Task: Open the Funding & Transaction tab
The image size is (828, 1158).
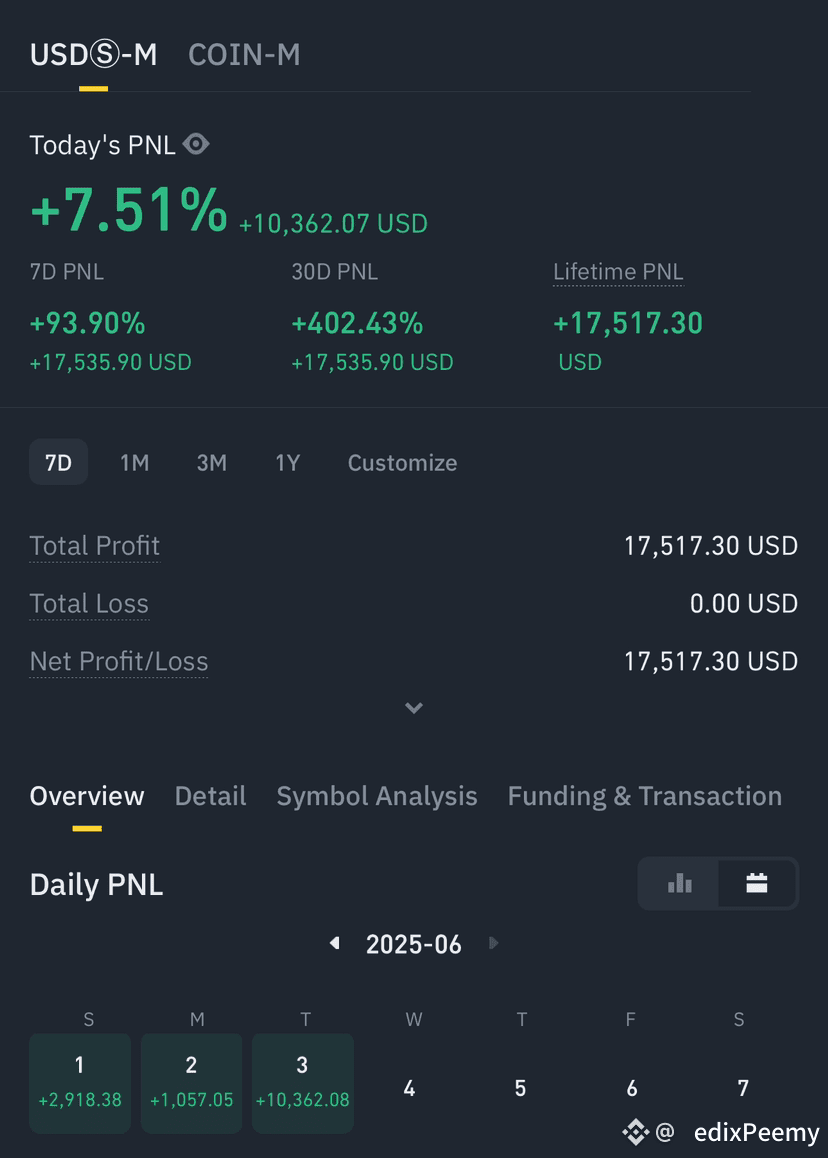Action: [x=645, y=796]
